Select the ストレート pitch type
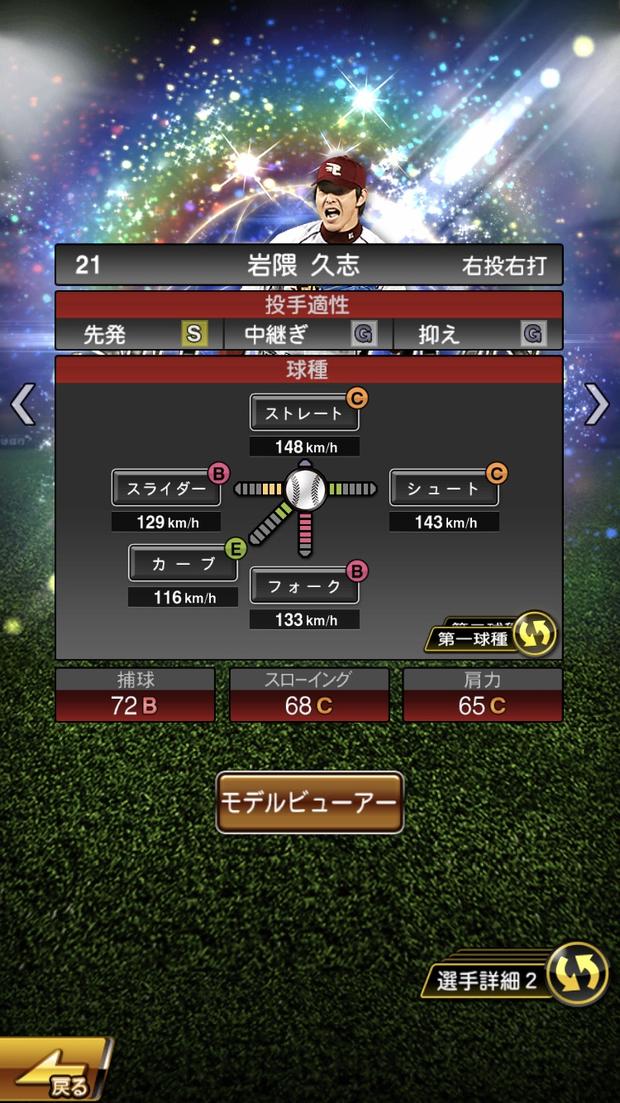Image resolution: width=620 pixels, height=1103 pixels. [304, 413]
